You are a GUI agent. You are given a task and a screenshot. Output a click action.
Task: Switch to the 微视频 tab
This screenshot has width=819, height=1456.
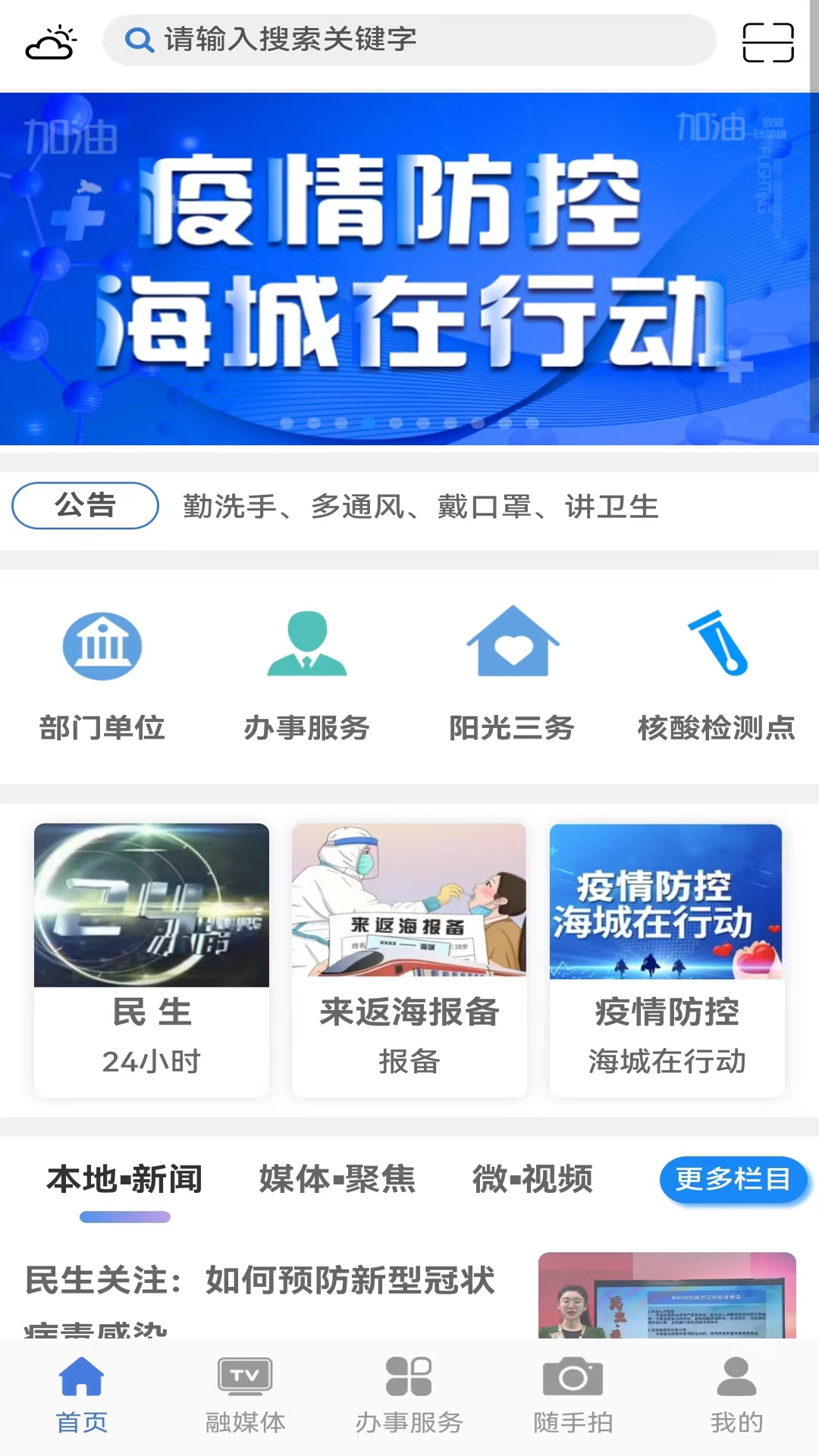(x=532, y=1179)
